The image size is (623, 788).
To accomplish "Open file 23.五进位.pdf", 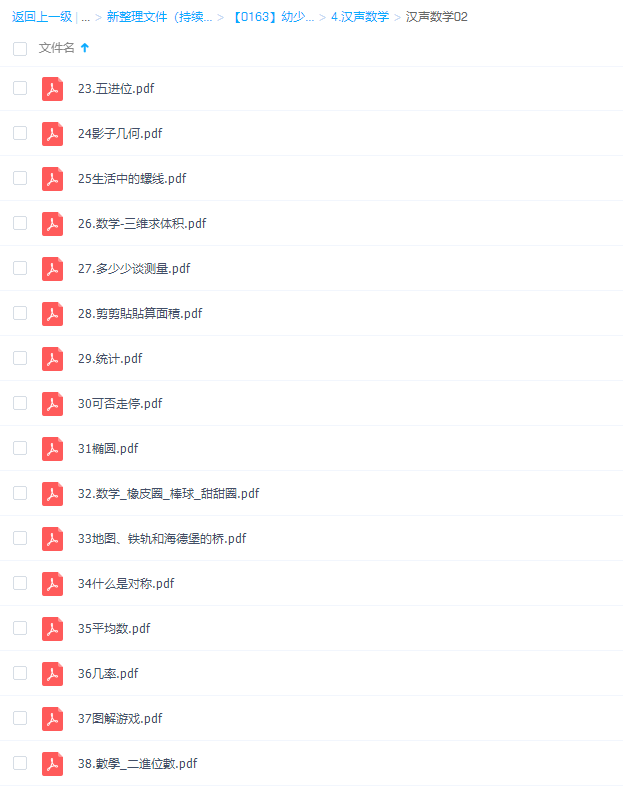I will coord(115,89).
